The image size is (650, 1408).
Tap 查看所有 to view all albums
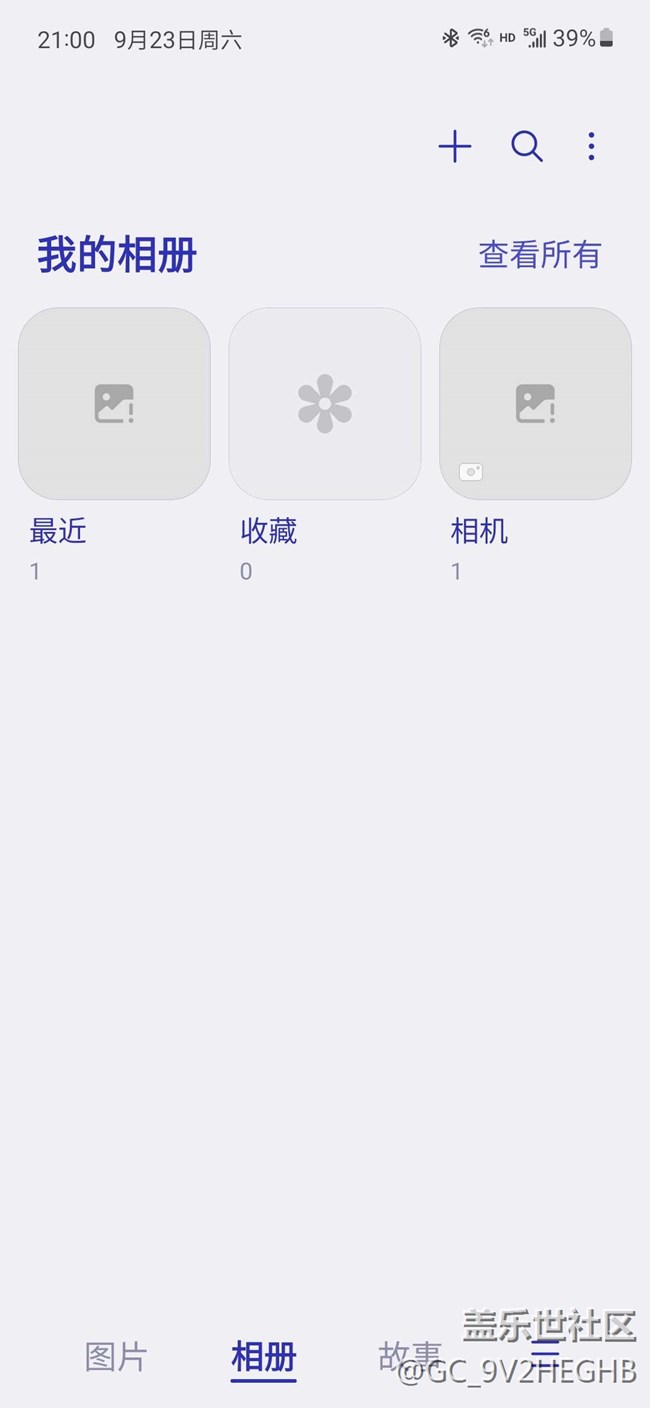(539, 255)
